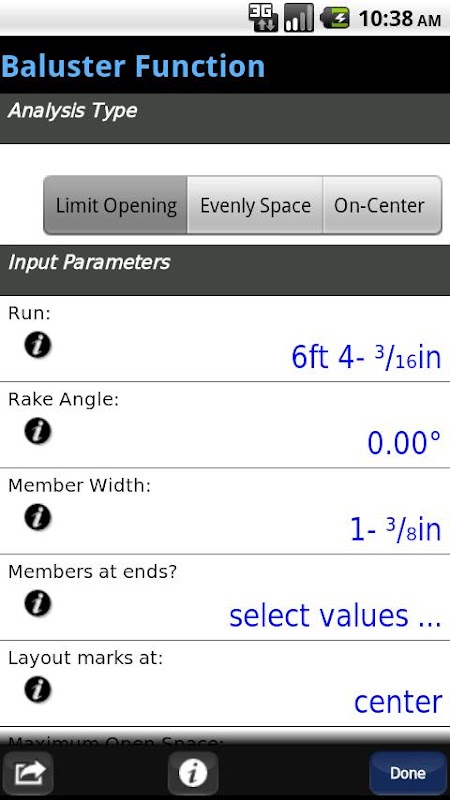Open info icon for Run
The image size is (450, 800).
coord(37,345)
